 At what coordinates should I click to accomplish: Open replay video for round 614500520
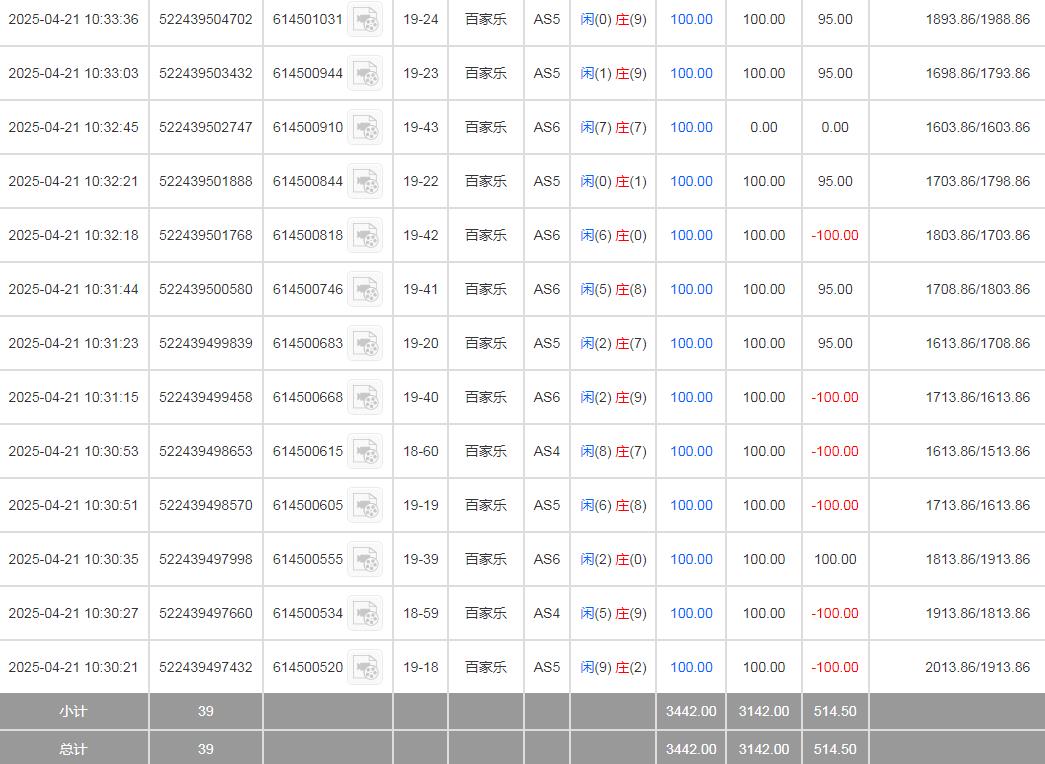pyautogui.click(x=365, y=668)
